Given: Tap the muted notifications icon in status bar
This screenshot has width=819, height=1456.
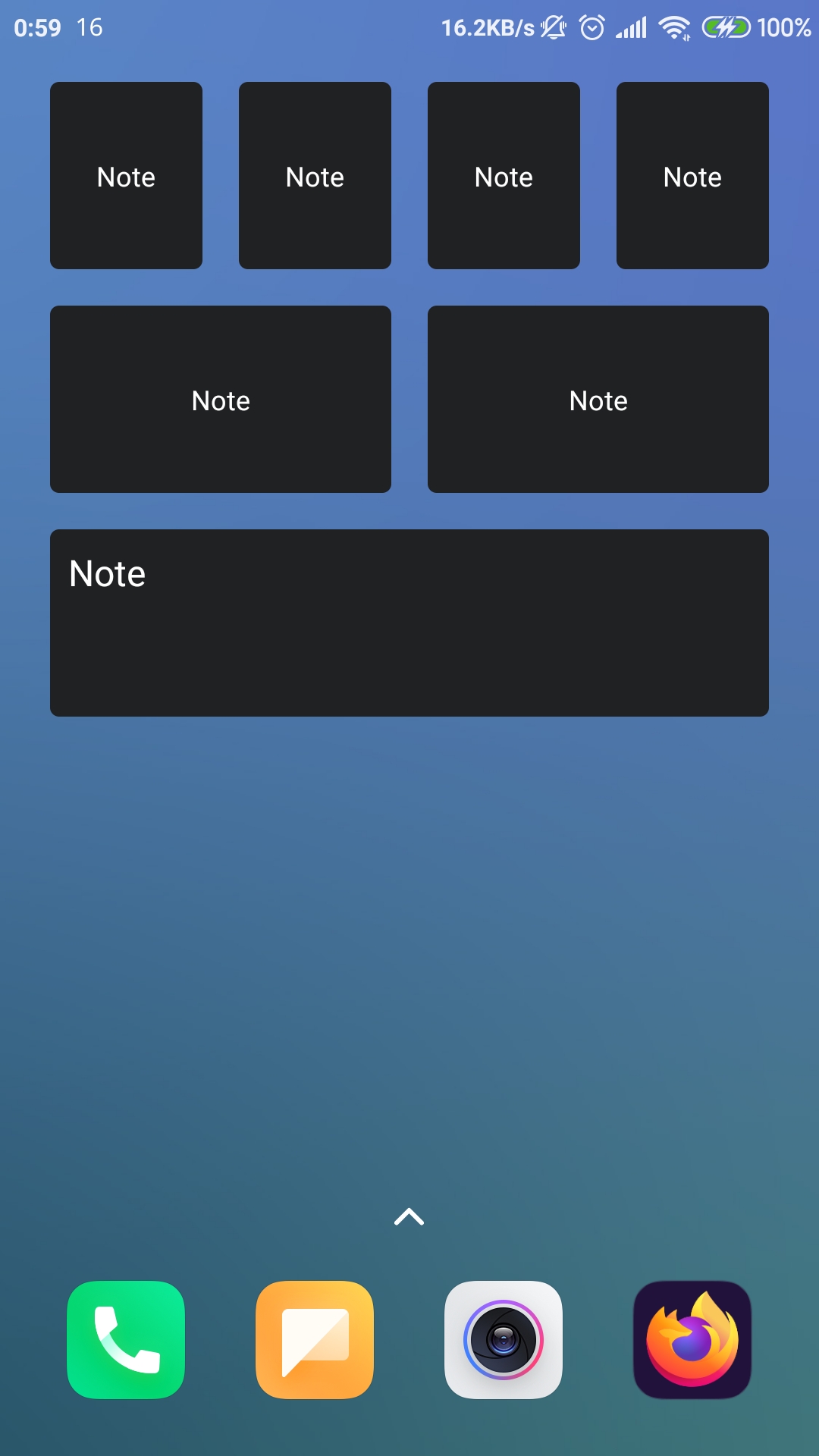Looking at the screenshot, I should click(x=554, y=27).
